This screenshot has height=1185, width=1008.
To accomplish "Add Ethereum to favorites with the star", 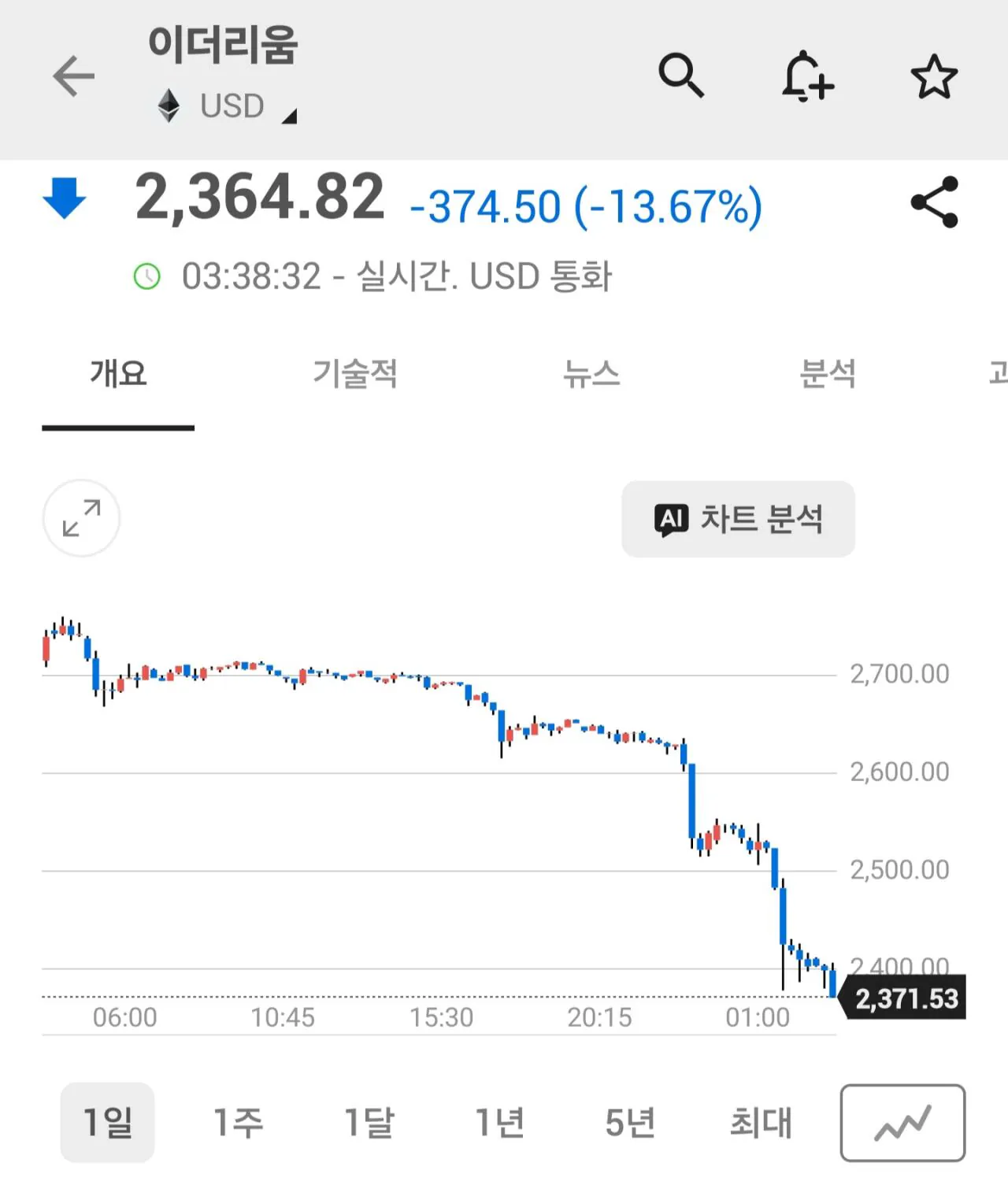I will [934, 76].
